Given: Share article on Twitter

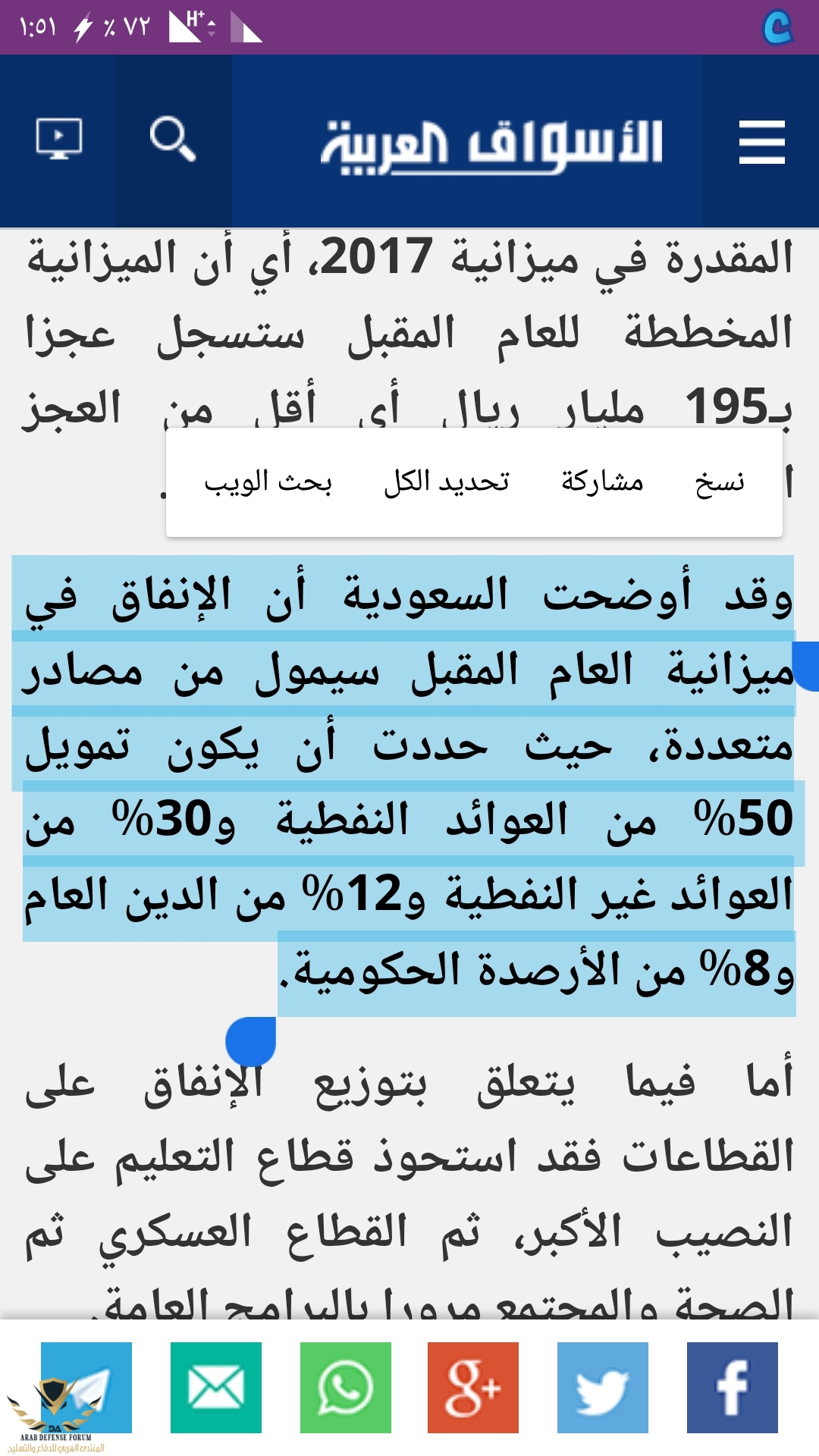Looking at the screenshot, I should pyautogui.click(x=602, y=1387).
